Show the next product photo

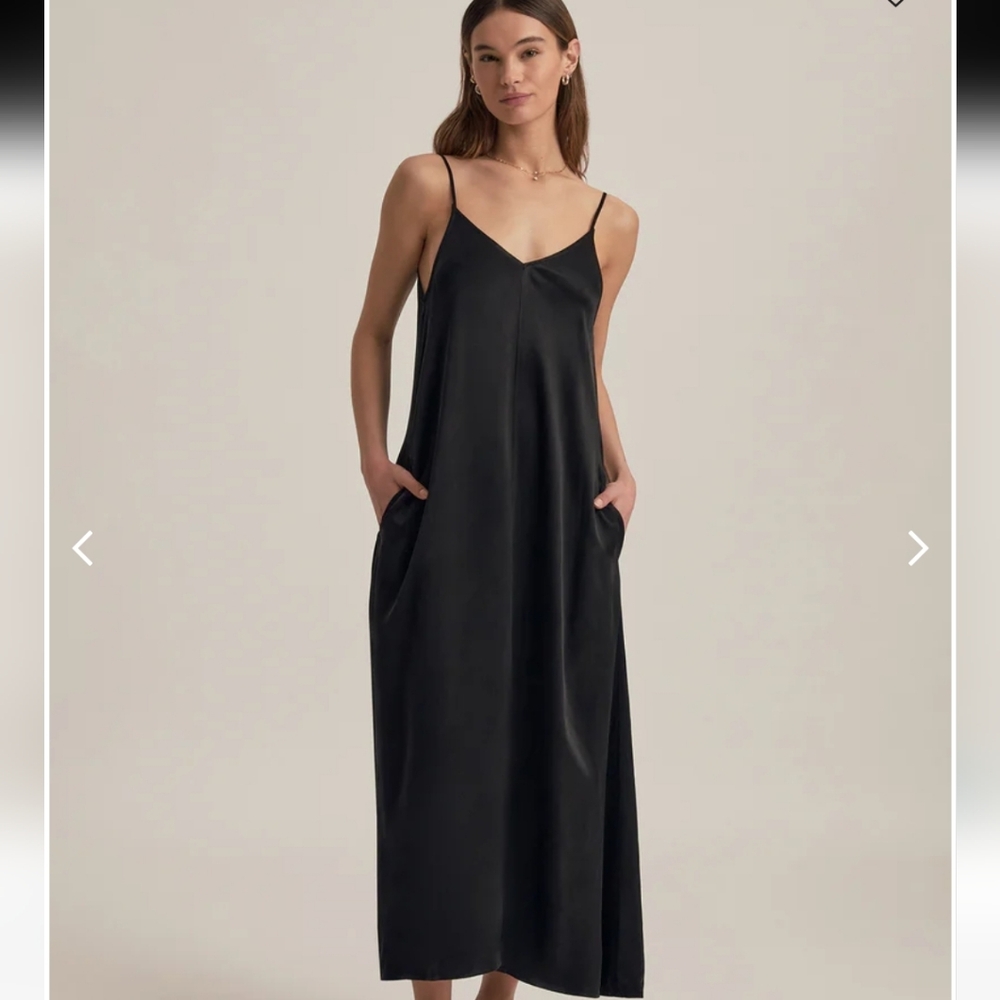(917, 548)
